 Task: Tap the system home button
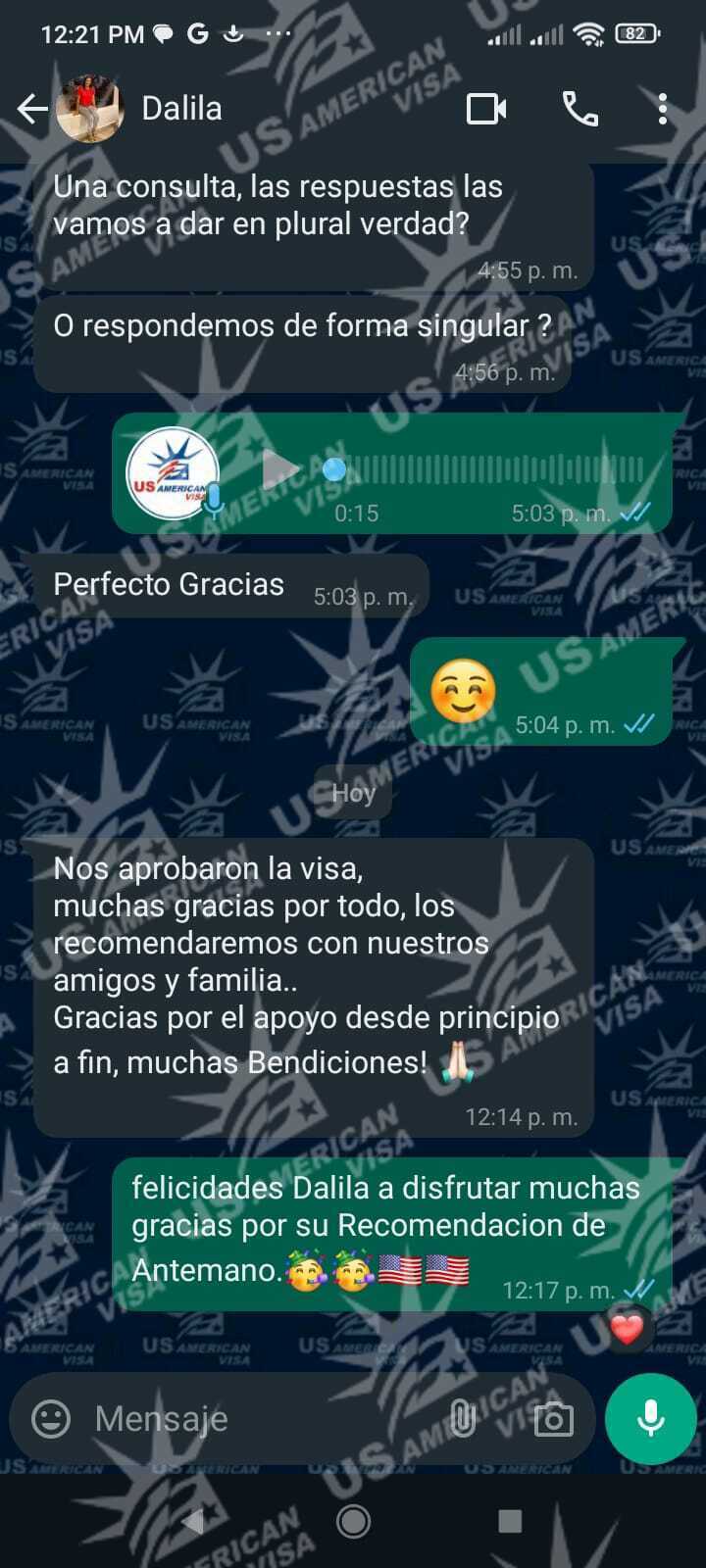click(353, 1521)
